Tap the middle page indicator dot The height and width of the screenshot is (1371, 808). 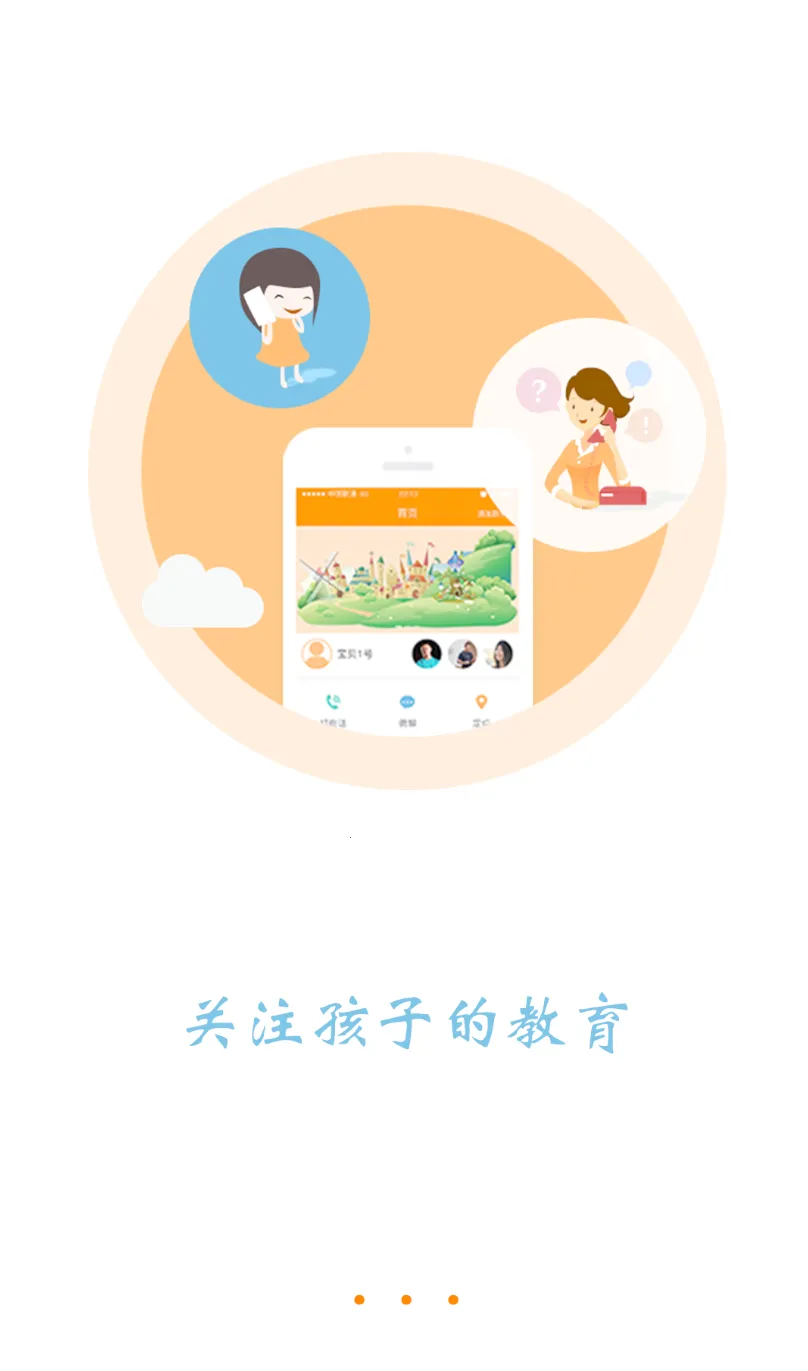point(406,1300)
